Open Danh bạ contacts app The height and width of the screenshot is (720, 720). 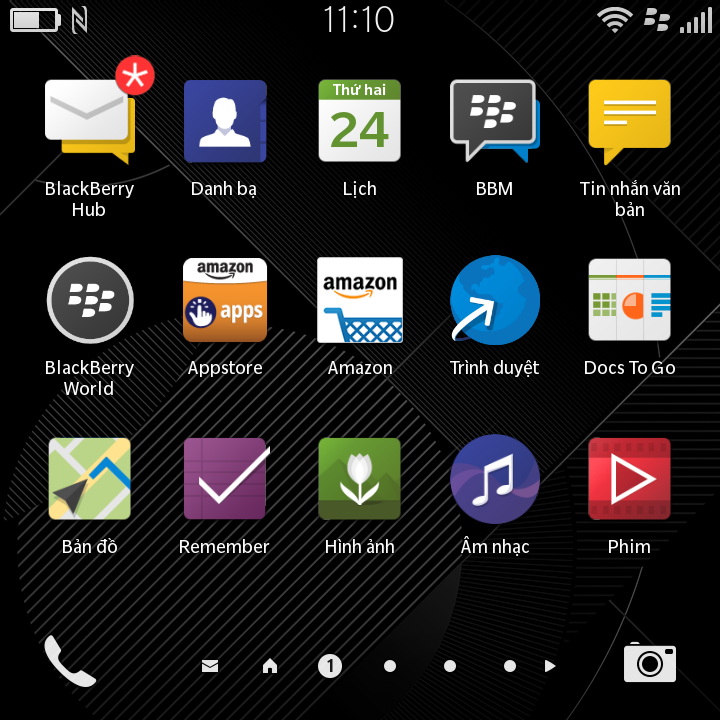224,122
